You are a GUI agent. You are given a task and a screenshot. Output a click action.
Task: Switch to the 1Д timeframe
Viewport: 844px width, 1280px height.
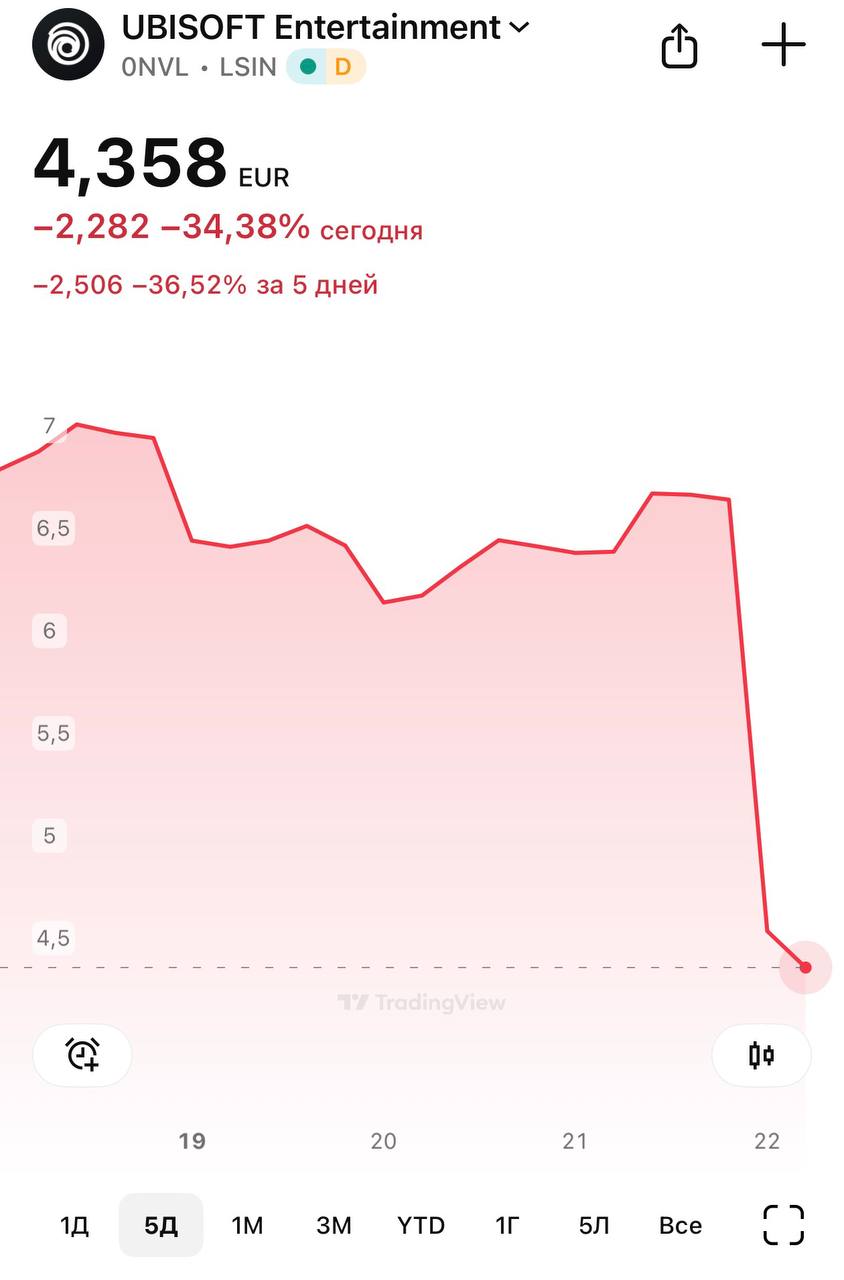coord(75,1225)
